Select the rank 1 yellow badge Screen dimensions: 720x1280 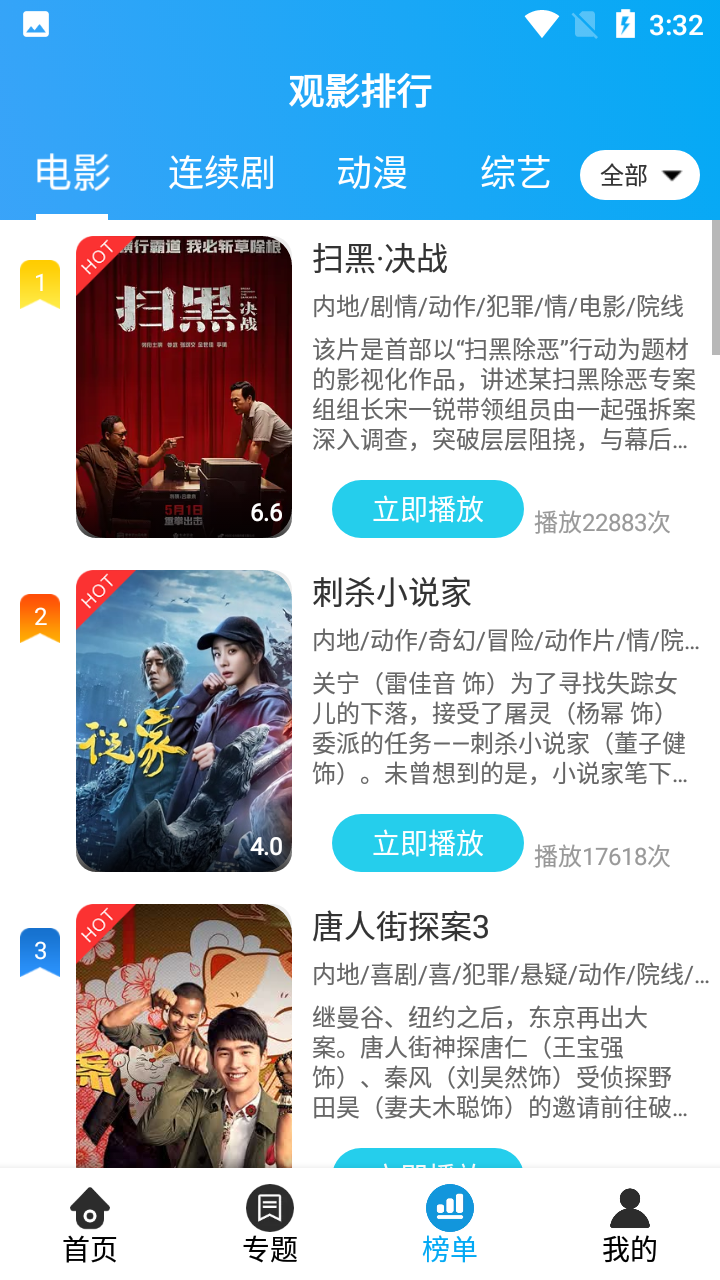click(x=38, y=283)
